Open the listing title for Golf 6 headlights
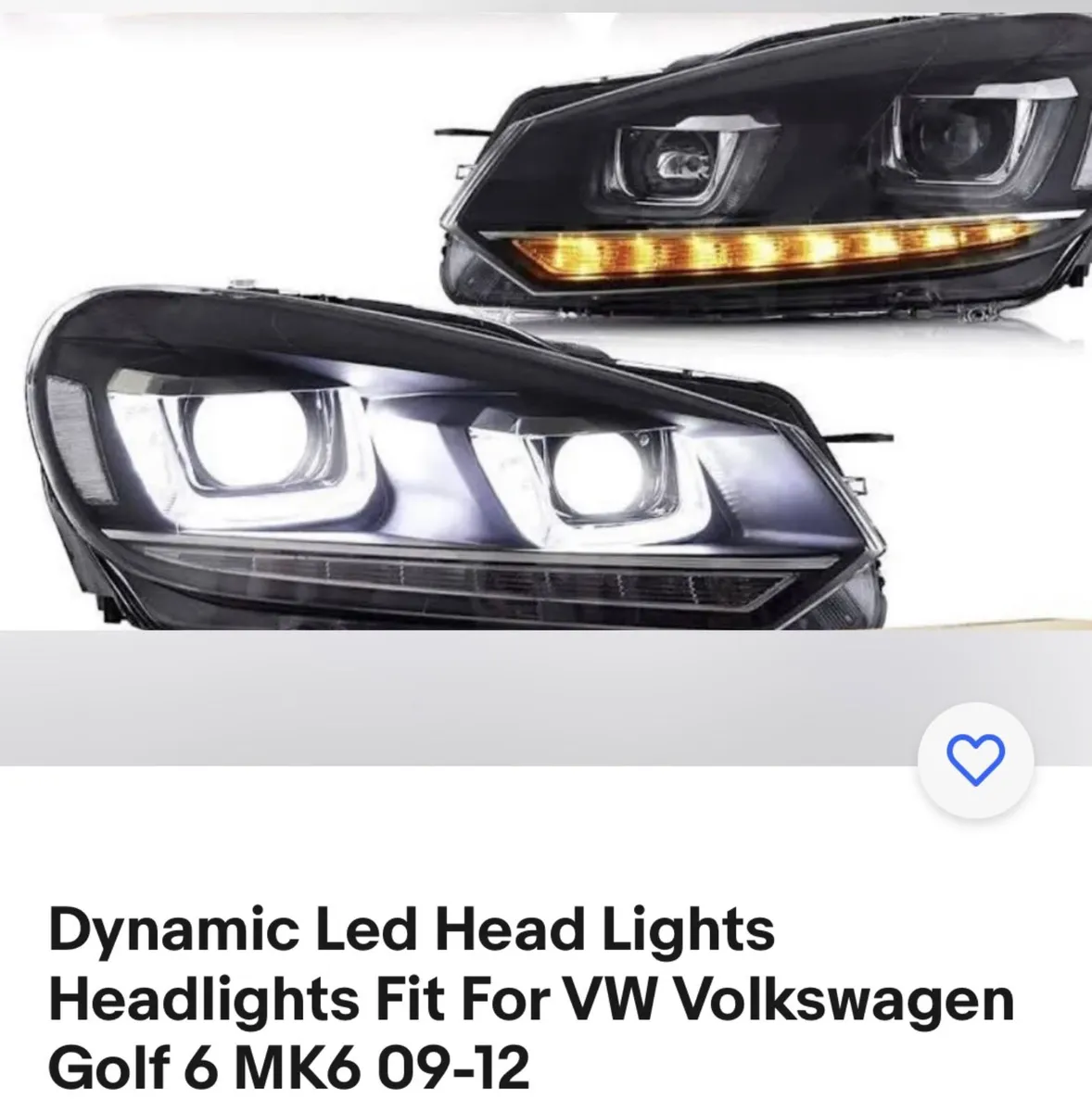The height and width of the screenshot is (1112, 1092). pos(528,1001)
